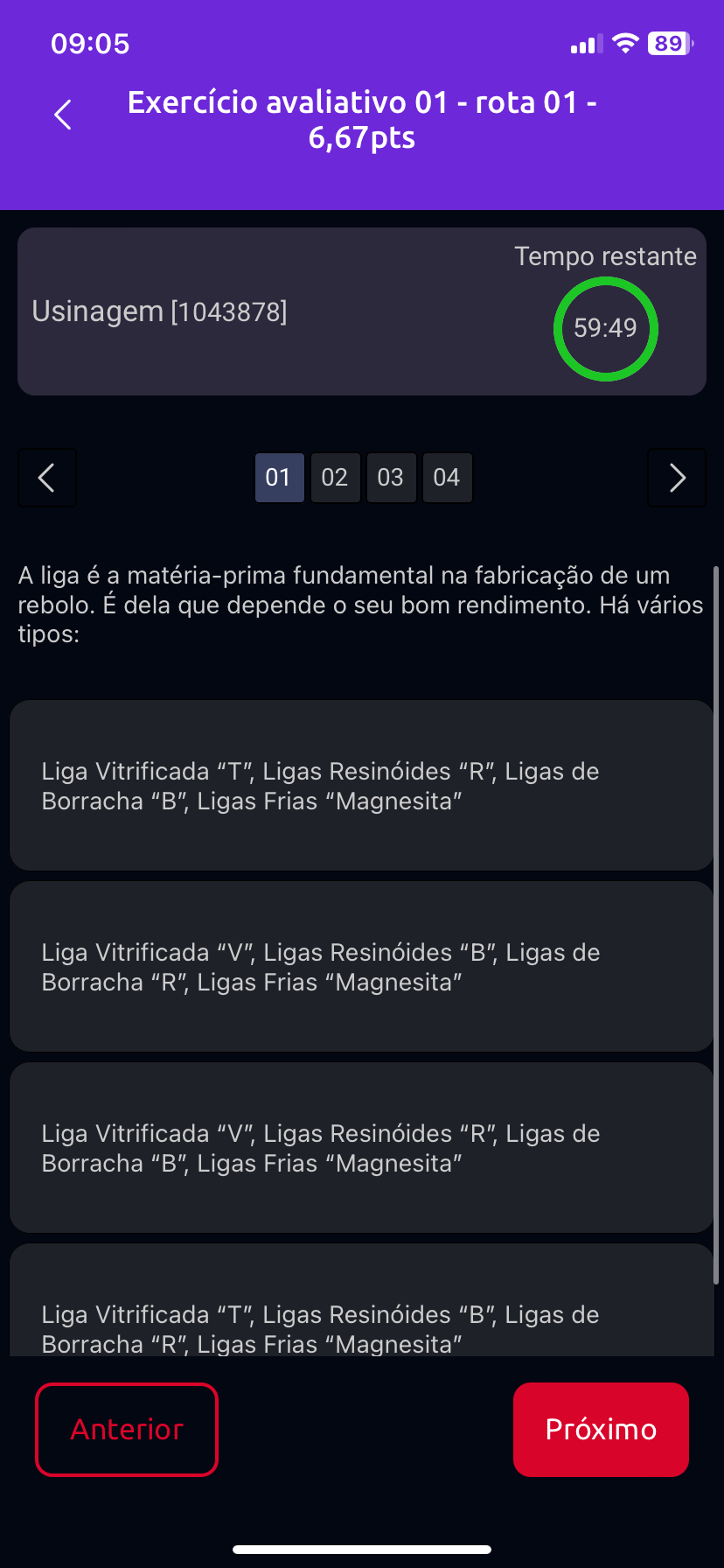Pick answer Vitrificada "V", Resinóides "R", Borracha "B"
The width and height of the screenshot is (724, 1568).
pyautogui.click(x=362, y=1148)
